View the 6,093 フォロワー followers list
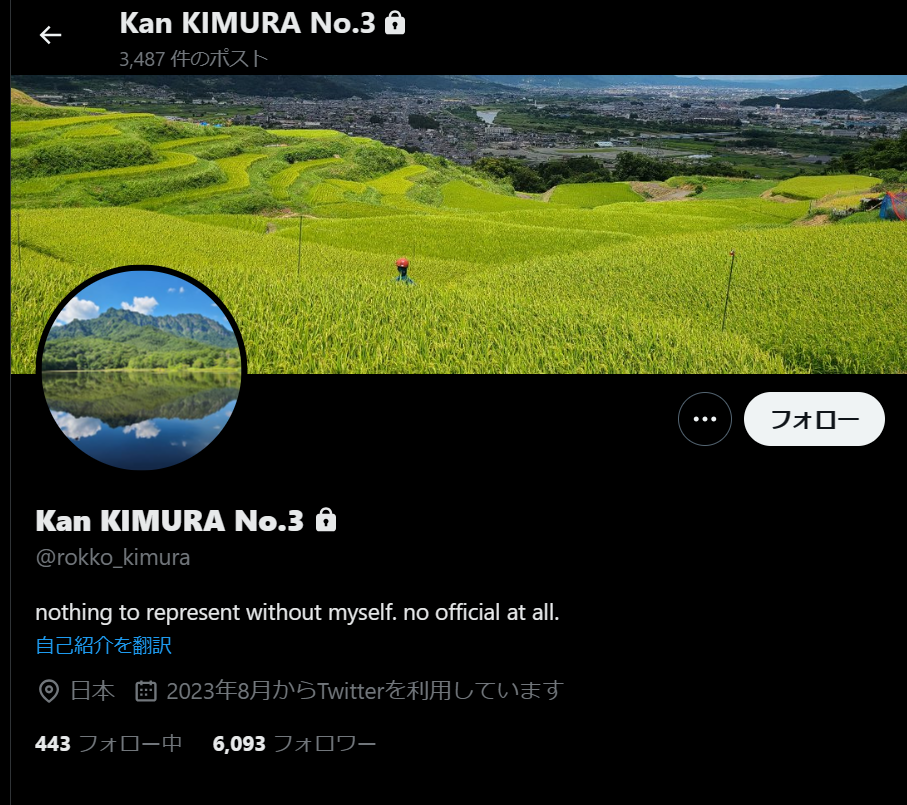 (294, 744)
